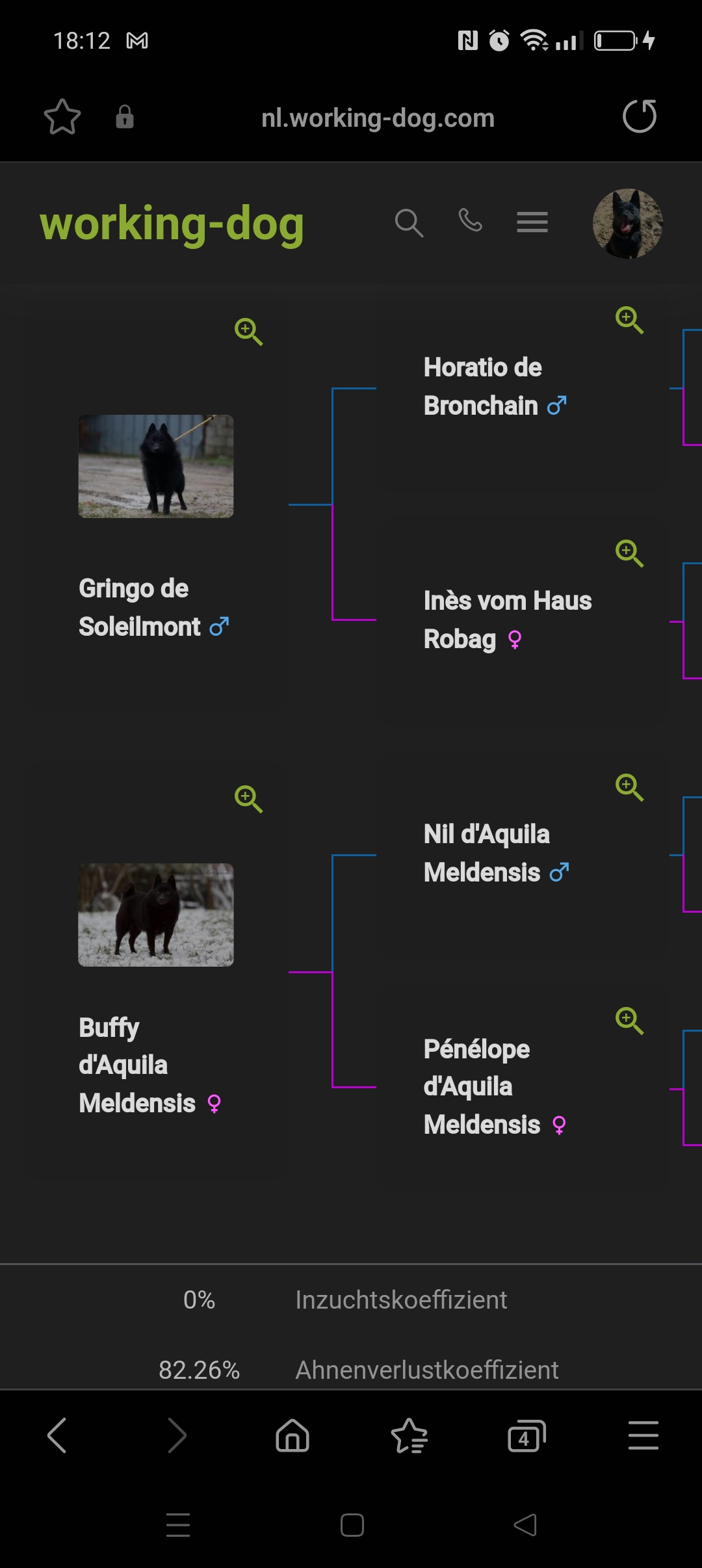The width and height of the screenshot is (702, 1568).
Task: Bookmark this page with the star icon
Action: click(x=62, y=117)
